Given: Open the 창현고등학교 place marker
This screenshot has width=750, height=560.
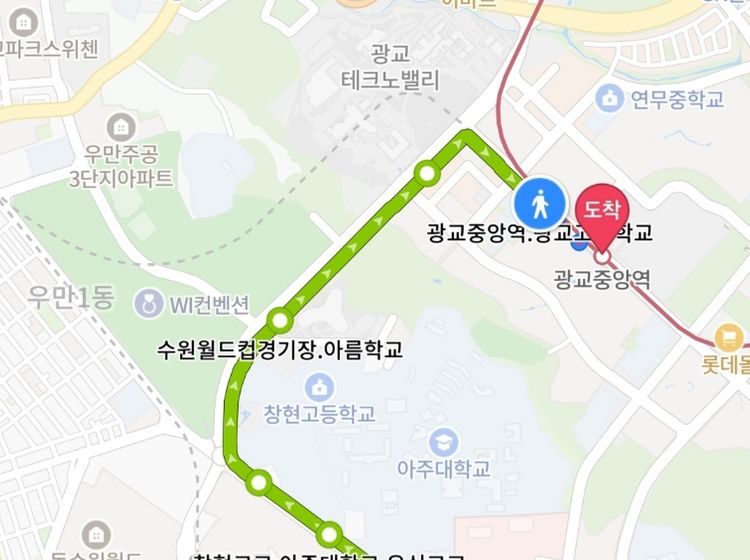Looking at the screenshot, I should tap(318, 385).
